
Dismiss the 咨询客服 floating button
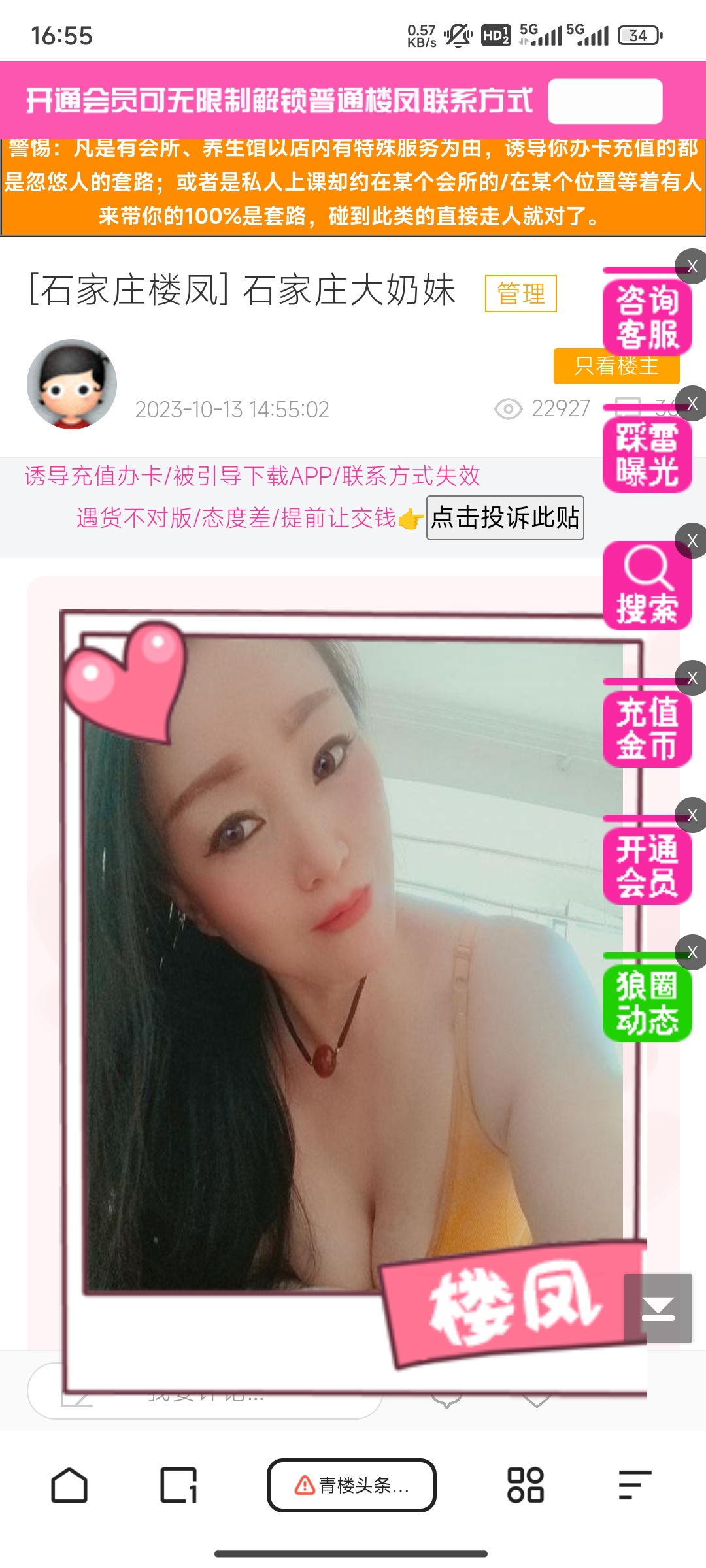pos(692,267)
